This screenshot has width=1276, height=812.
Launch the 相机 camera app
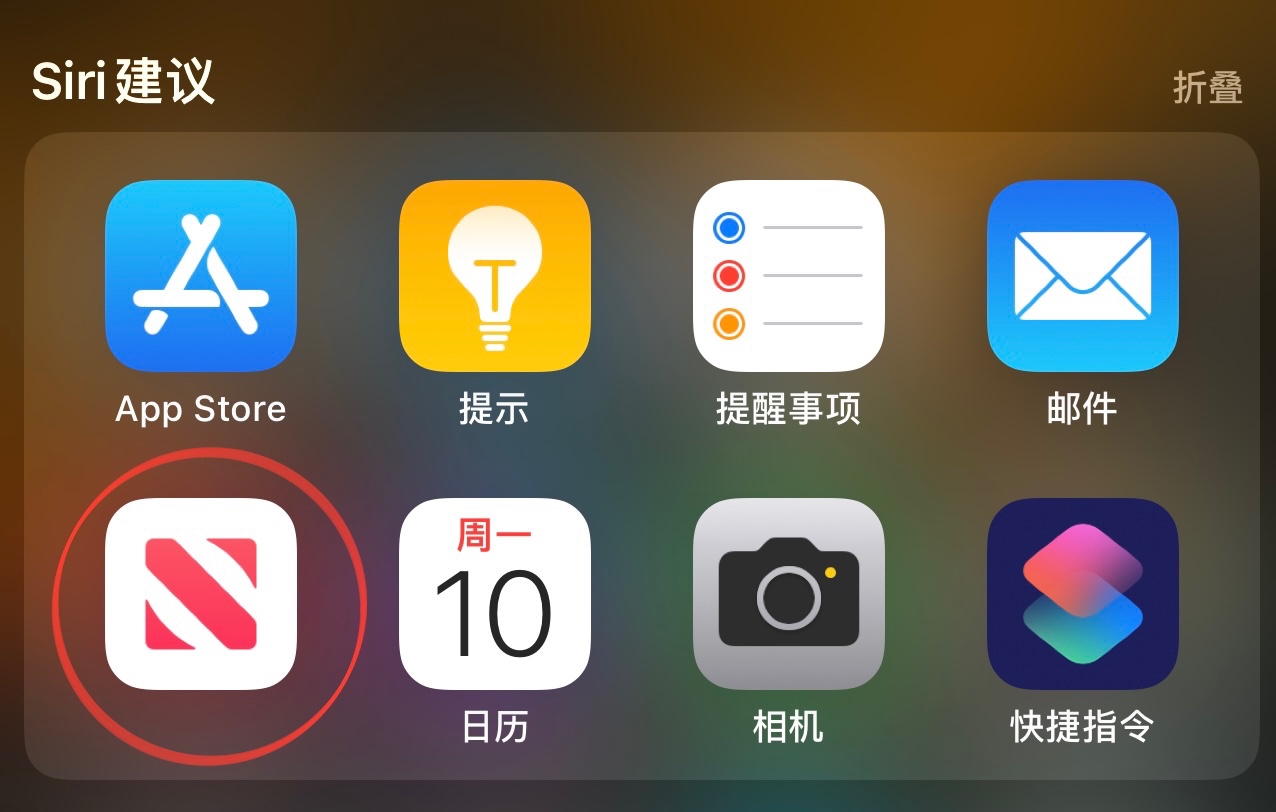tap(788, 594)
